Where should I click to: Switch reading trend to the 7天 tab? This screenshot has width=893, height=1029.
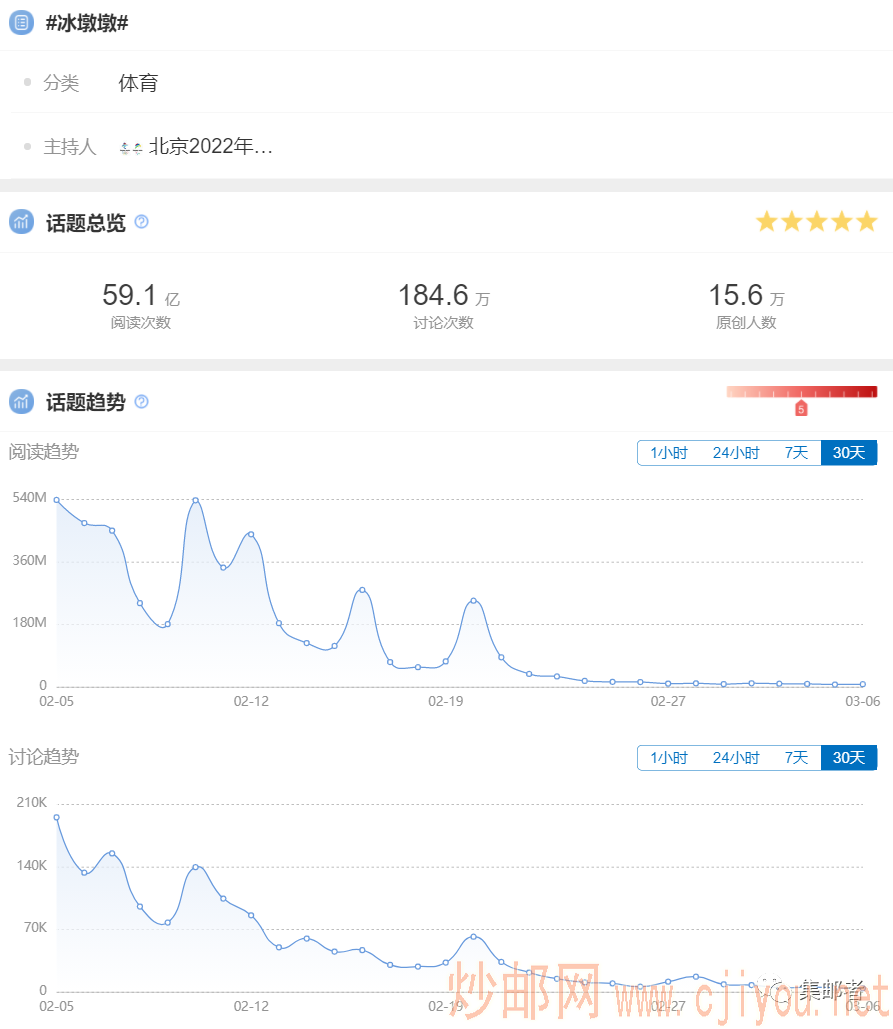tap(796, 452)
